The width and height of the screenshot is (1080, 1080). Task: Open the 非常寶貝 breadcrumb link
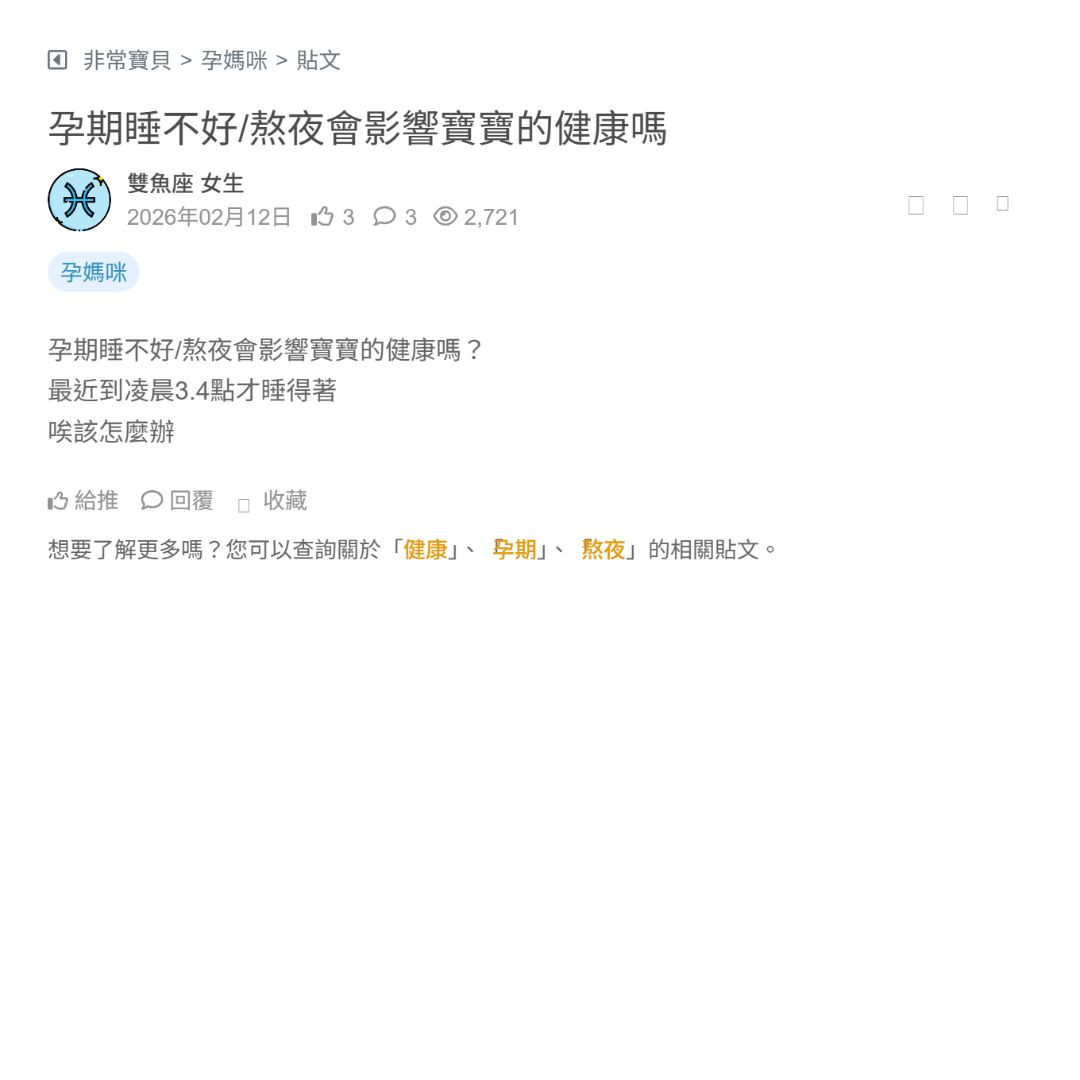[x=127, y=60]
